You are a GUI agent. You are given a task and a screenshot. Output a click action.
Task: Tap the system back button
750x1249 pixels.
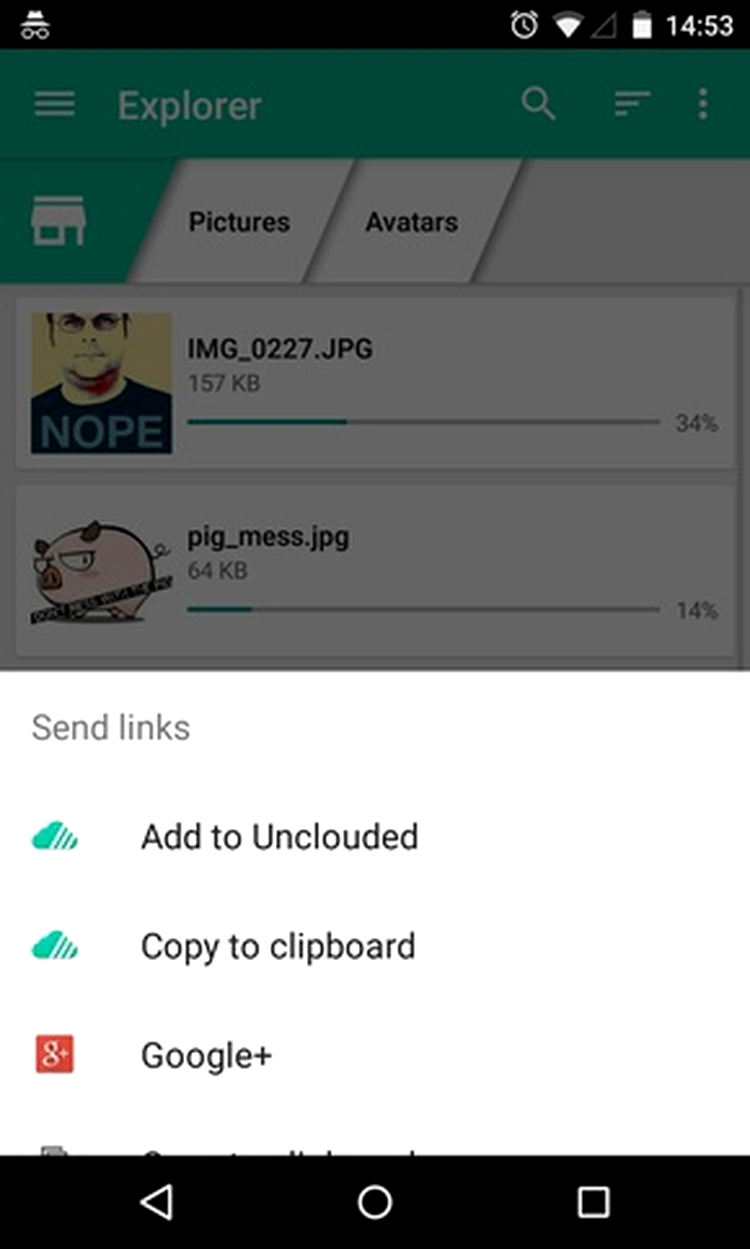click(x=157, y=1202)
